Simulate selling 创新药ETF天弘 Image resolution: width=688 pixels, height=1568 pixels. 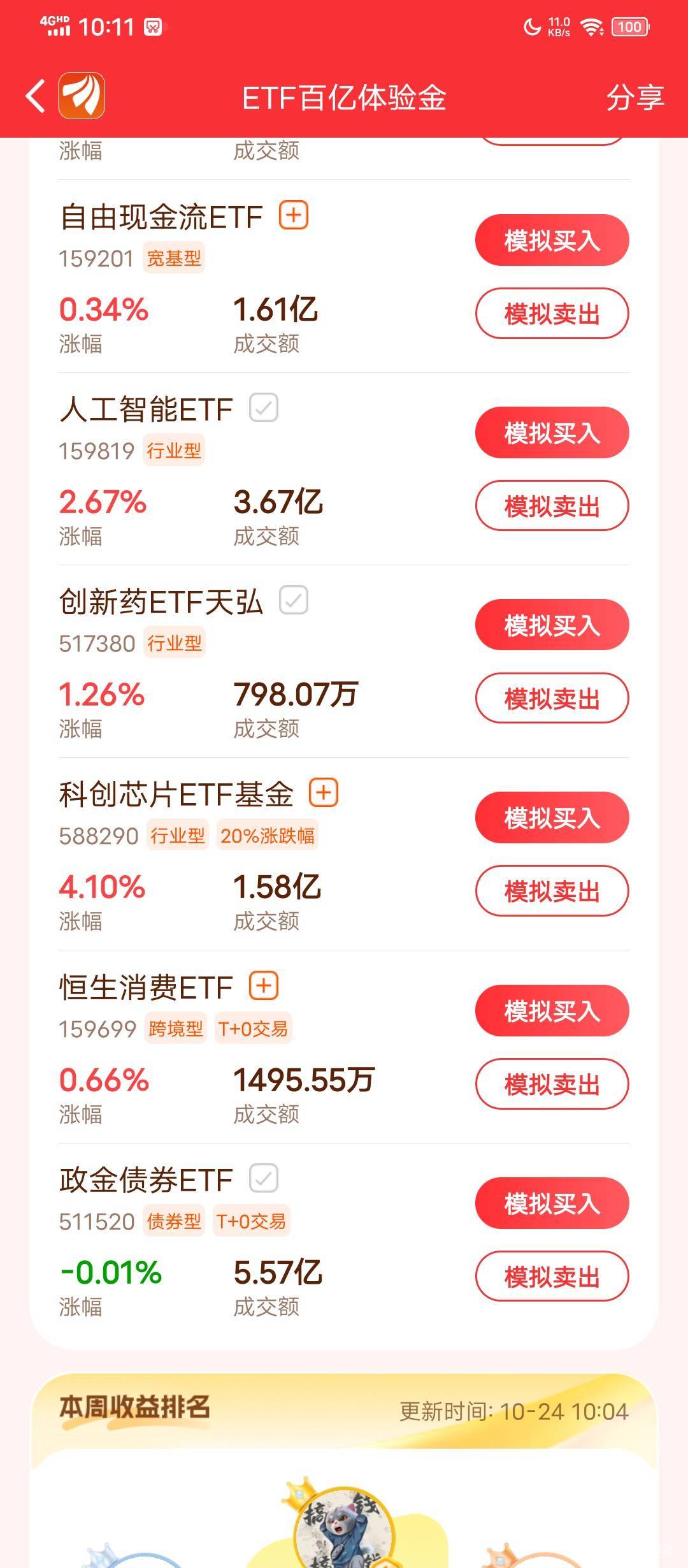pos(552,699)
